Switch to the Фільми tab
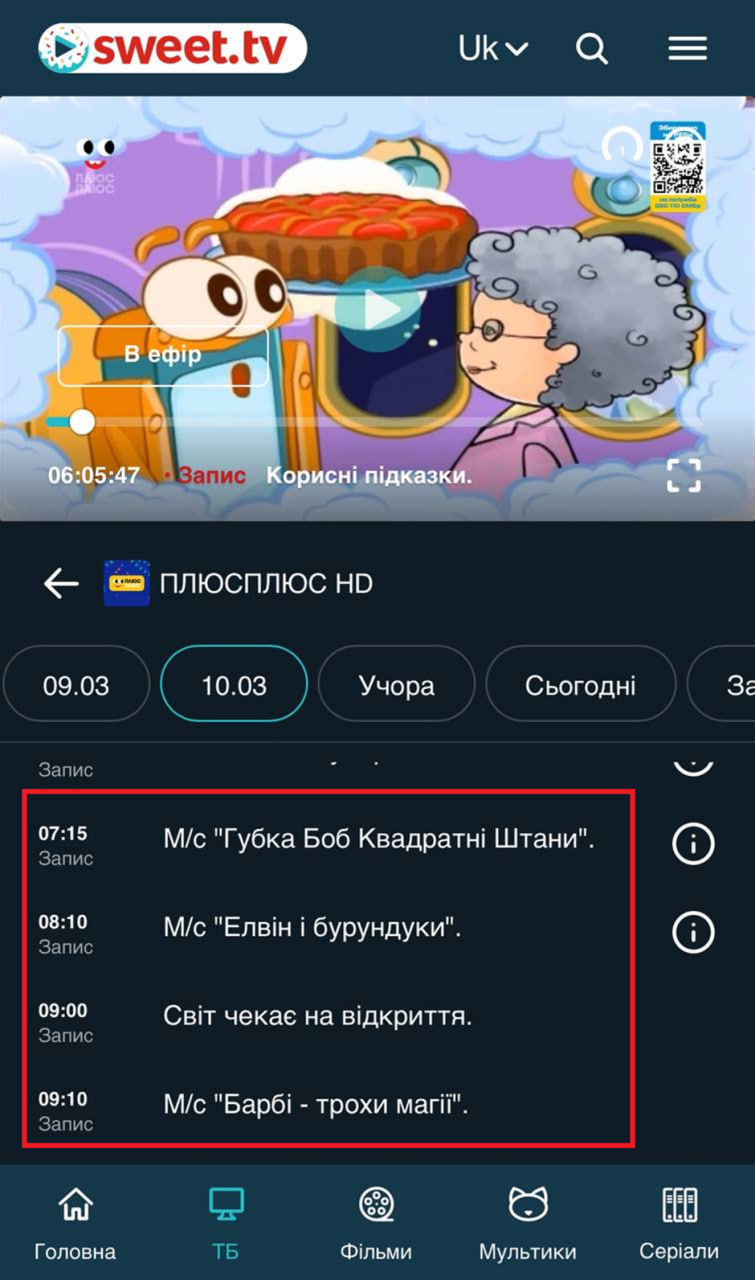 pyautogui.click(x=376, y=1224)
